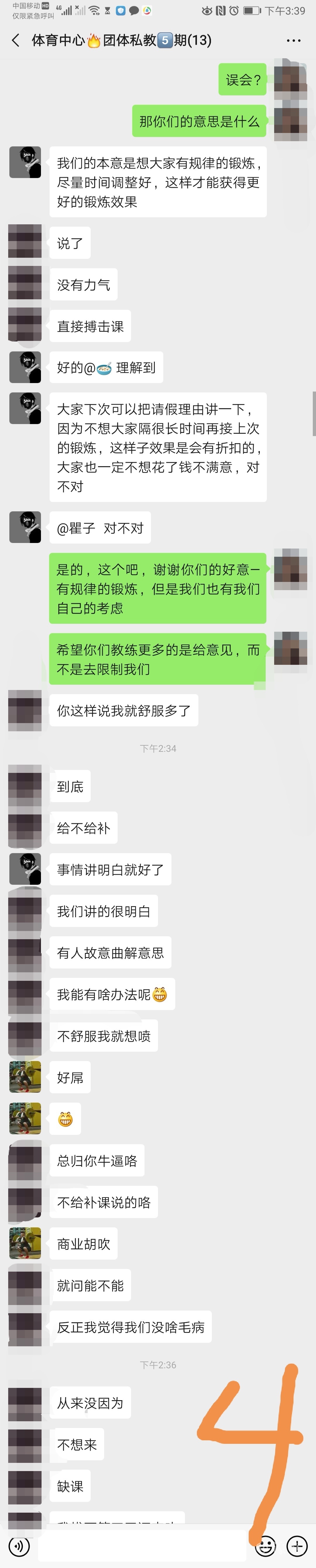This screenshot has width=316, height=1568.
Task: Open avatar beside message 好的 理解到
Action: click(25, 367)
